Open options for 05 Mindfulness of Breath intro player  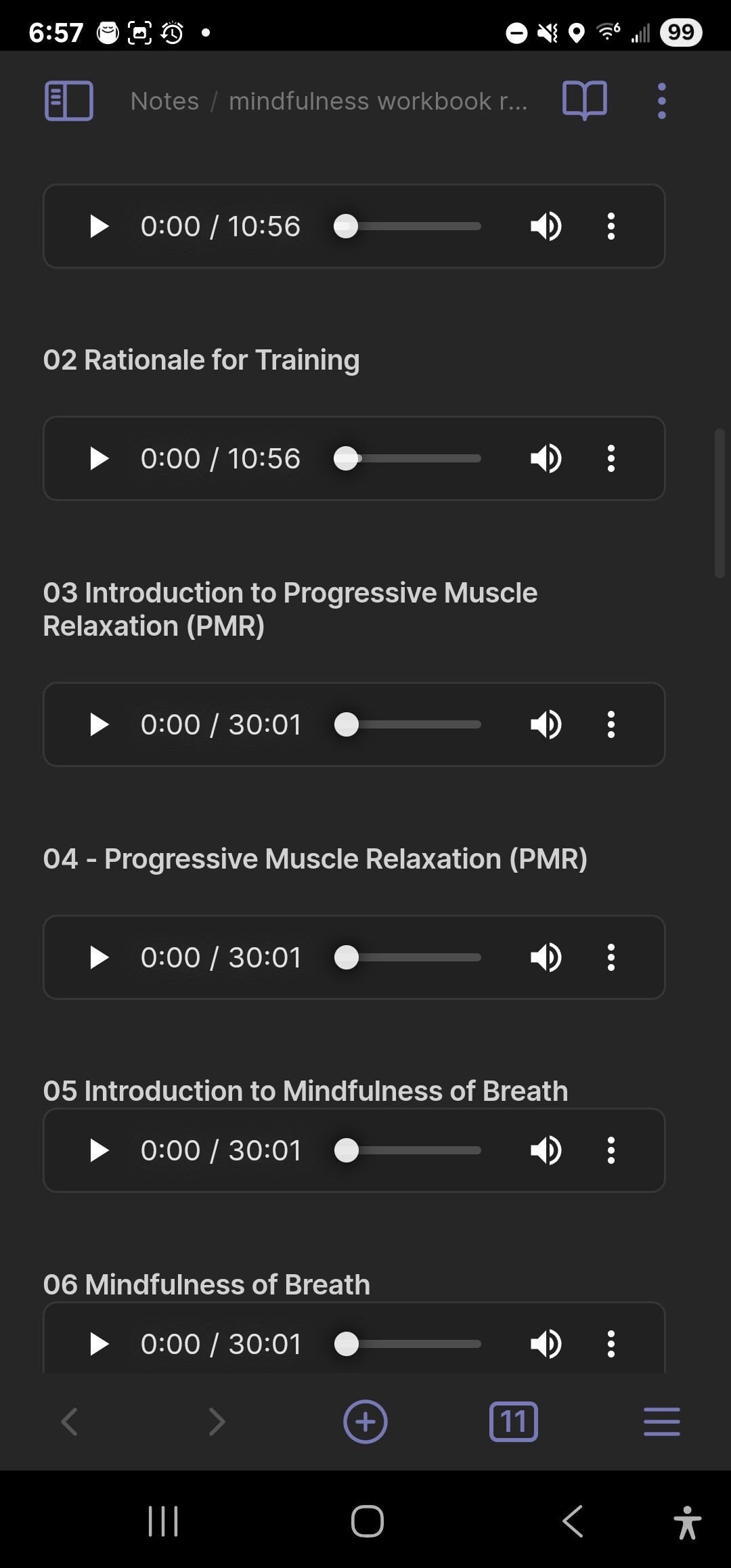tap(611, 1150)
